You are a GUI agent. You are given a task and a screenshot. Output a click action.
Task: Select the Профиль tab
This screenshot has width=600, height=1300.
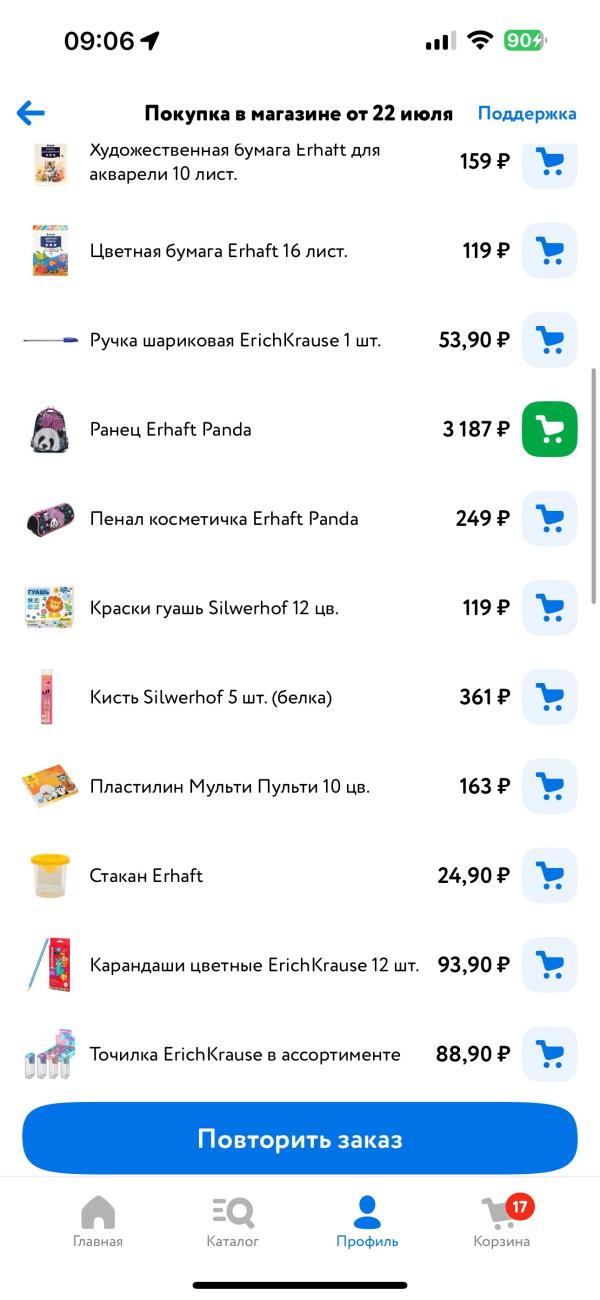click(367, 1222)
